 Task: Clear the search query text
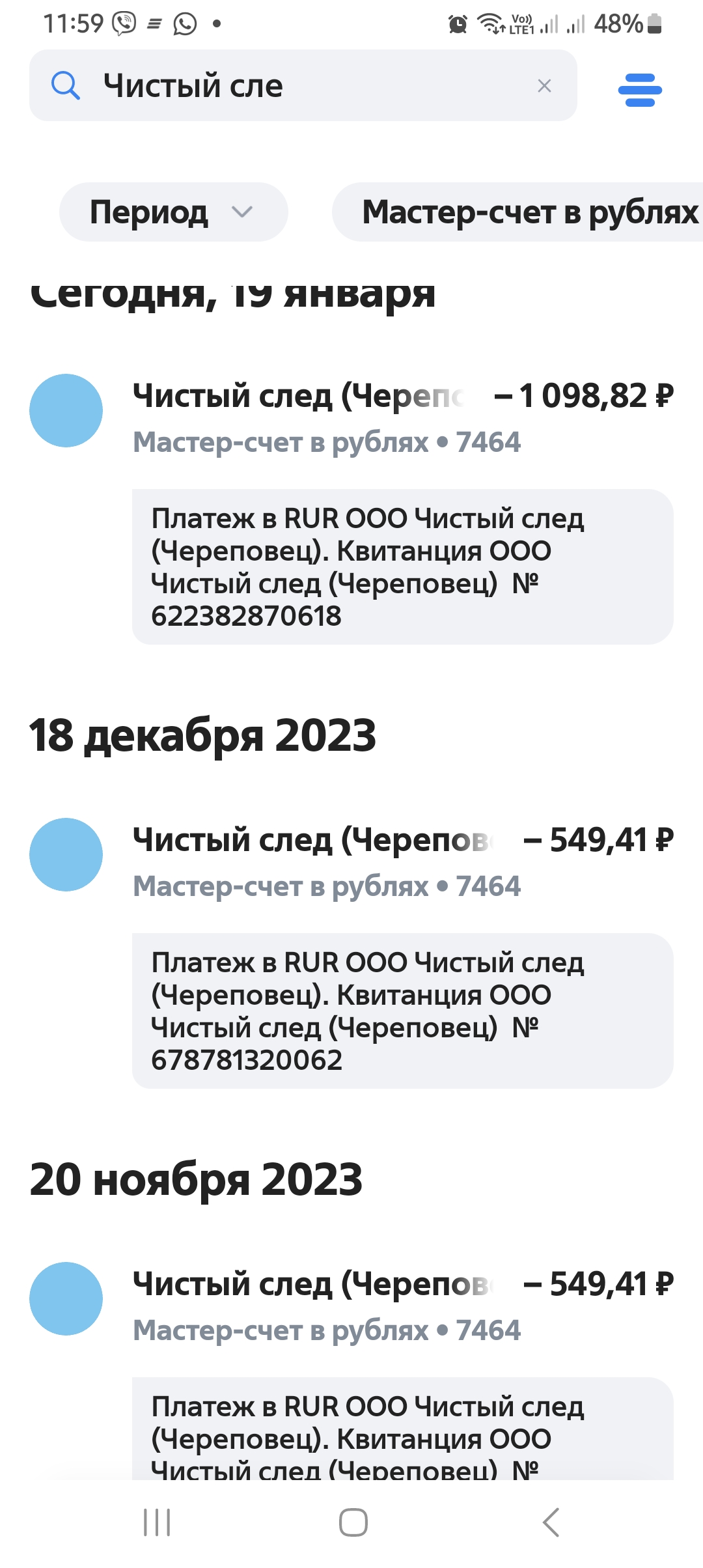click(544, 86)
